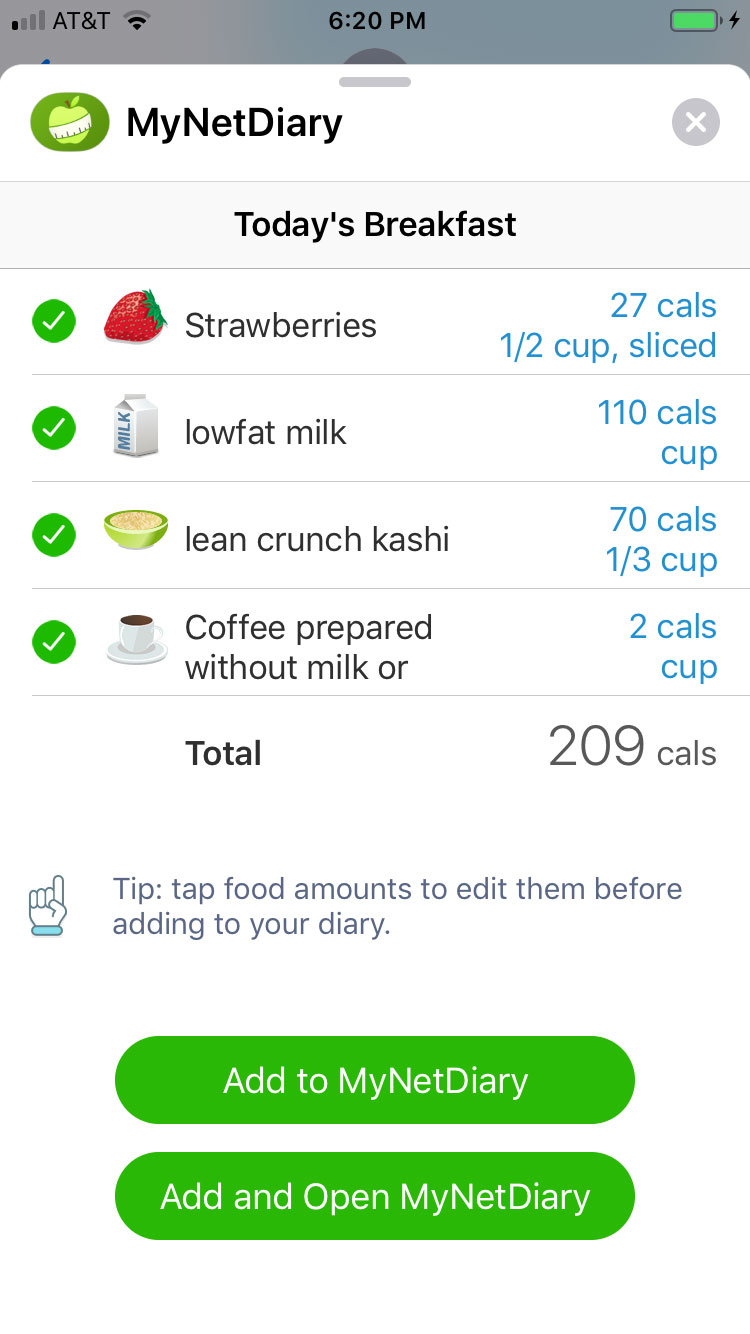This screenshot has width=750, height=1334.
Task: Uncheck Coffee prepared without milk
Action: tap(54, 643)
